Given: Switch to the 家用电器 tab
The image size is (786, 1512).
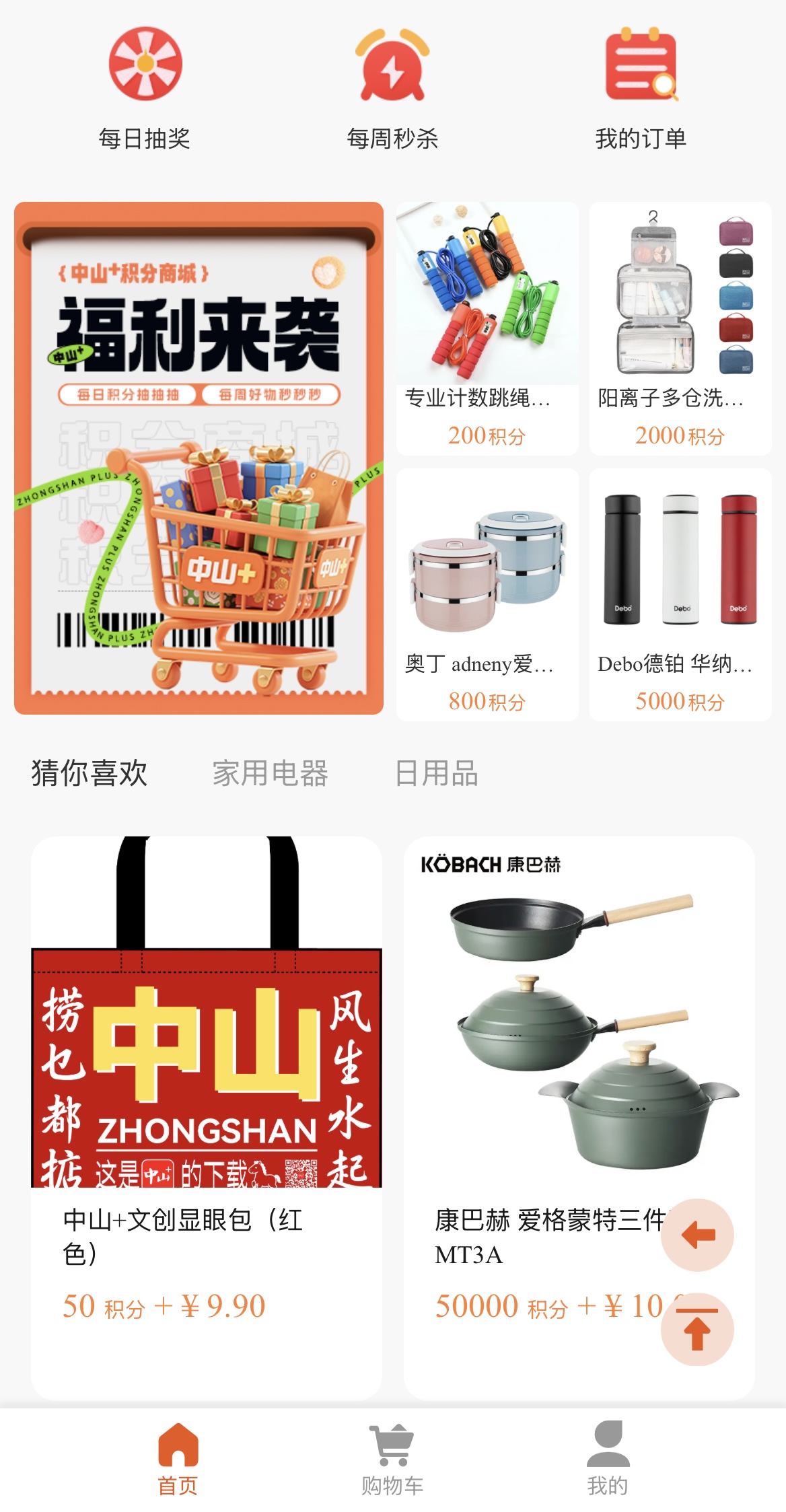Looking at the screenshot, I should (270, 773).
